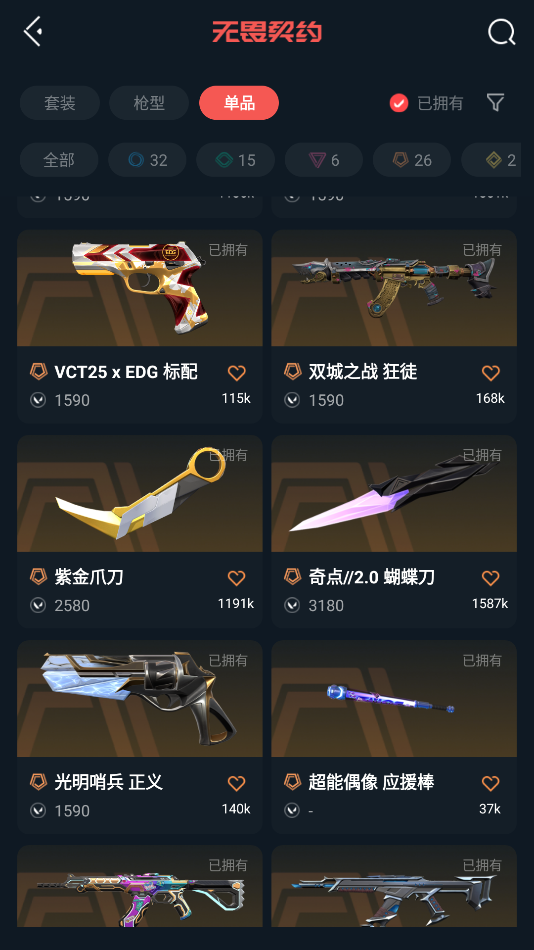Switch to the 套装 tab
This screenshot has height=950, width=534.
click(x=59, y=103)
